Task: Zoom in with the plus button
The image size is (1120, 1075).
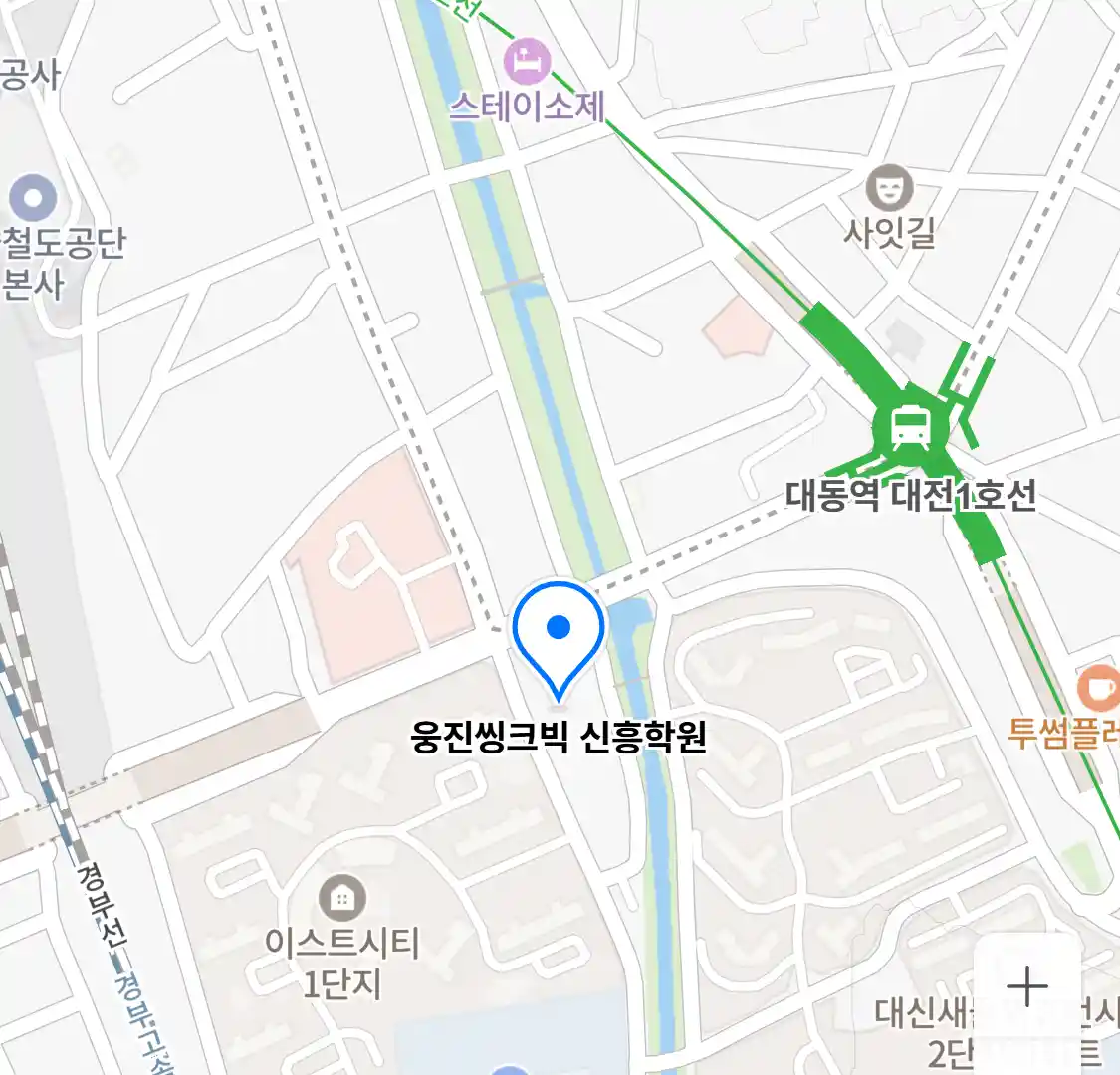Action: 1026,987
